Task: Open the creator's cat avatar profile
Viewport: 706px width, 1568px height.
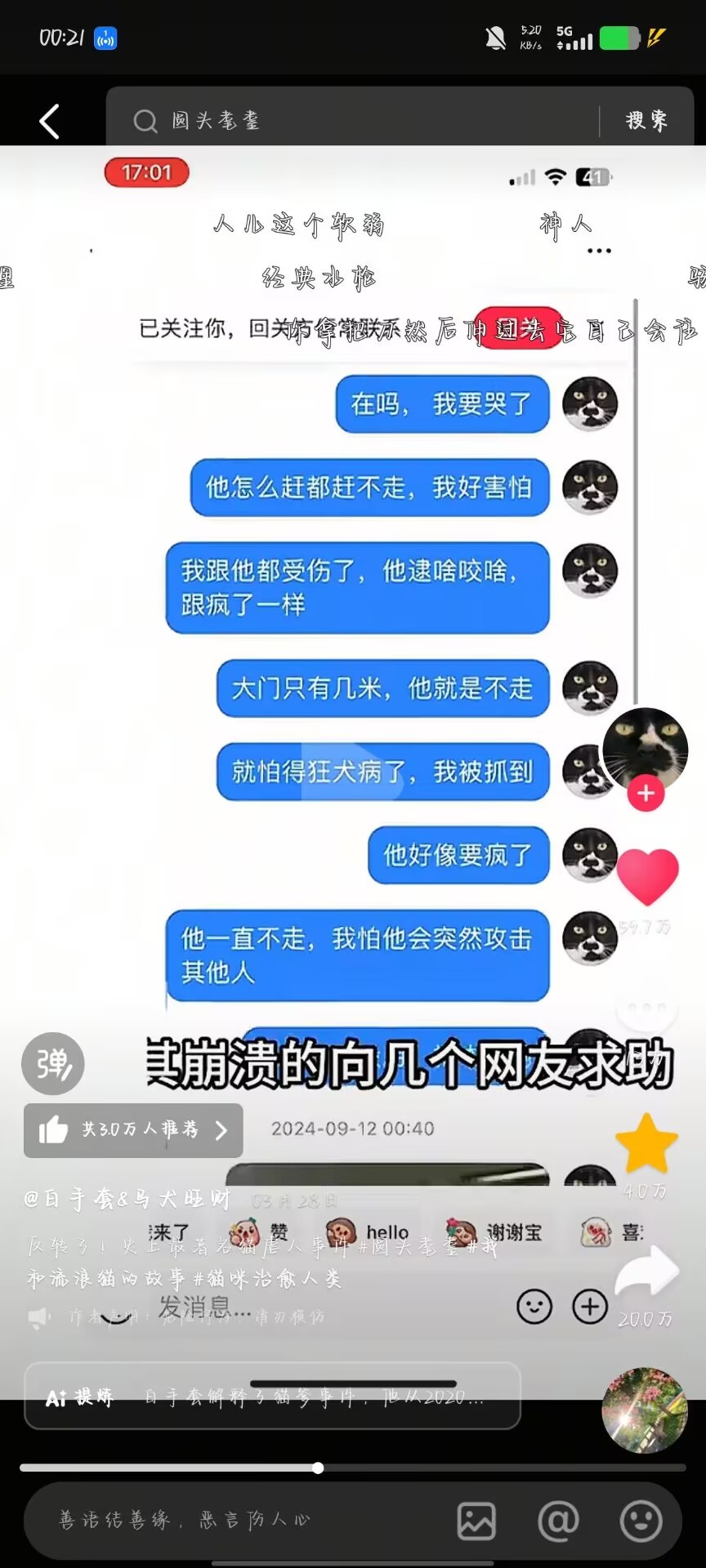Action: [x=645, y=751]
